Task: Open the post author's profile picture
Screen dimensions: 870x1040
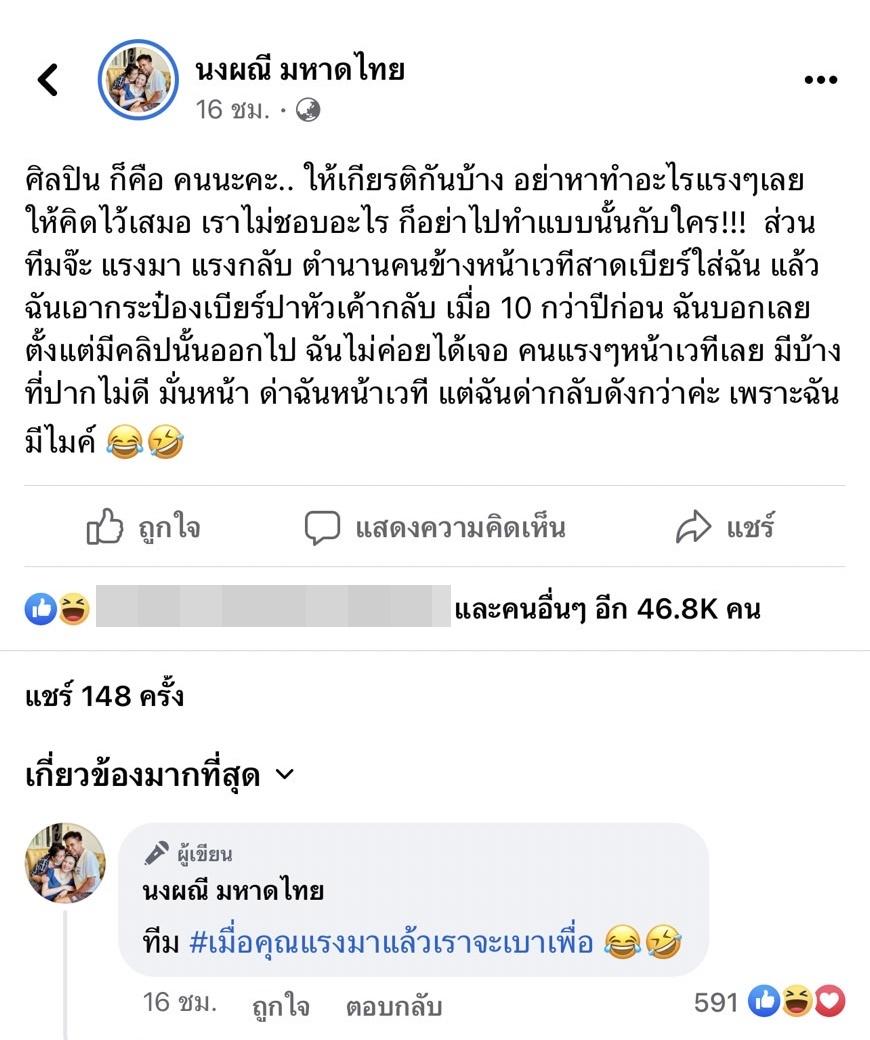Action: pyautogui.click(x=137, y=80)
